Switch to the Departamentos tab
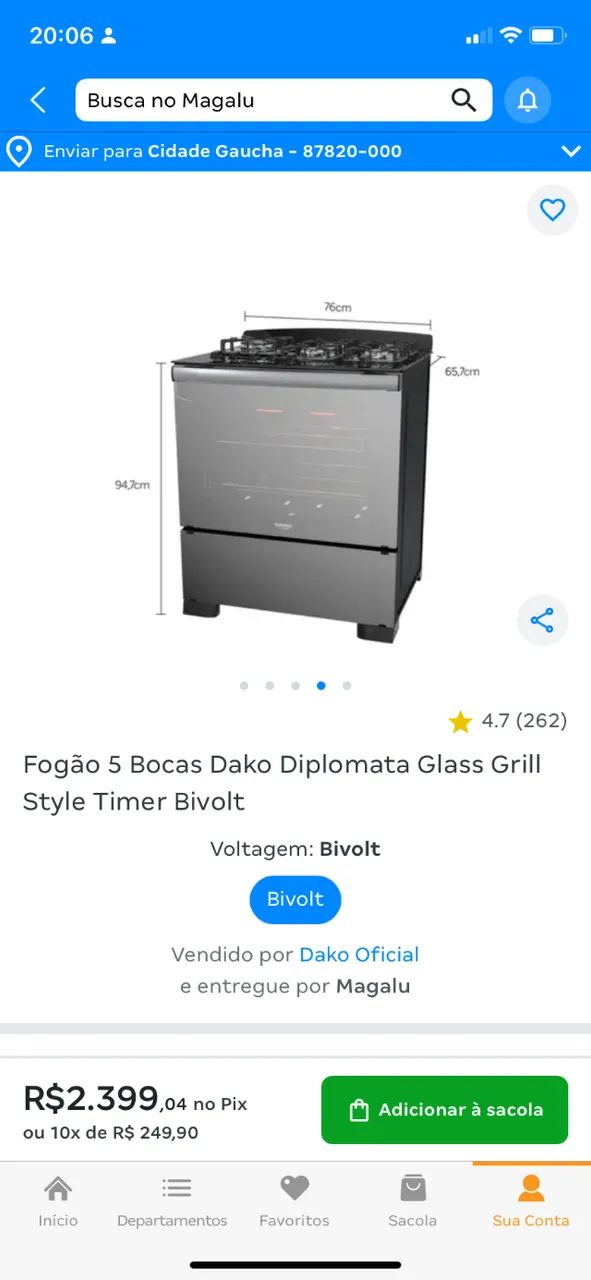Viewport: 591px width, 1280px height. [x=172, y=1201]
